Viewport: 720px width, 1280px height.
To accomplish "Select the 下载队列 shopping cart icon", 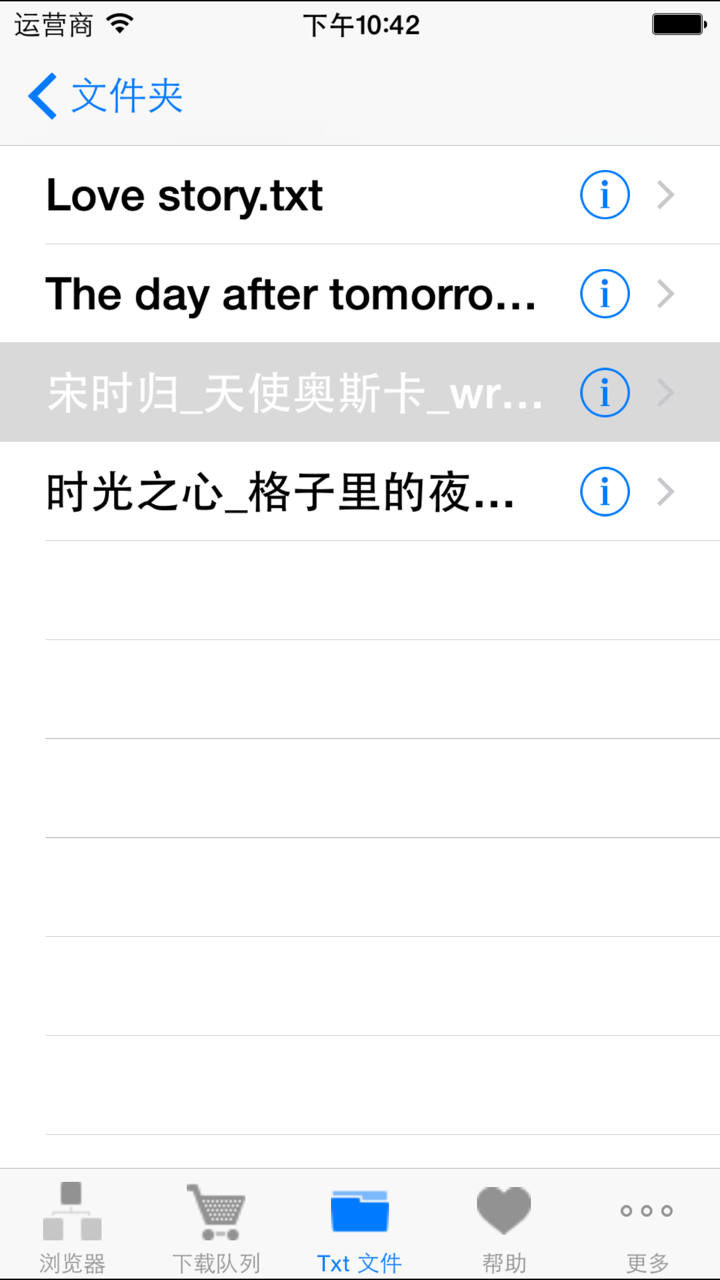I will (215, 1209).
